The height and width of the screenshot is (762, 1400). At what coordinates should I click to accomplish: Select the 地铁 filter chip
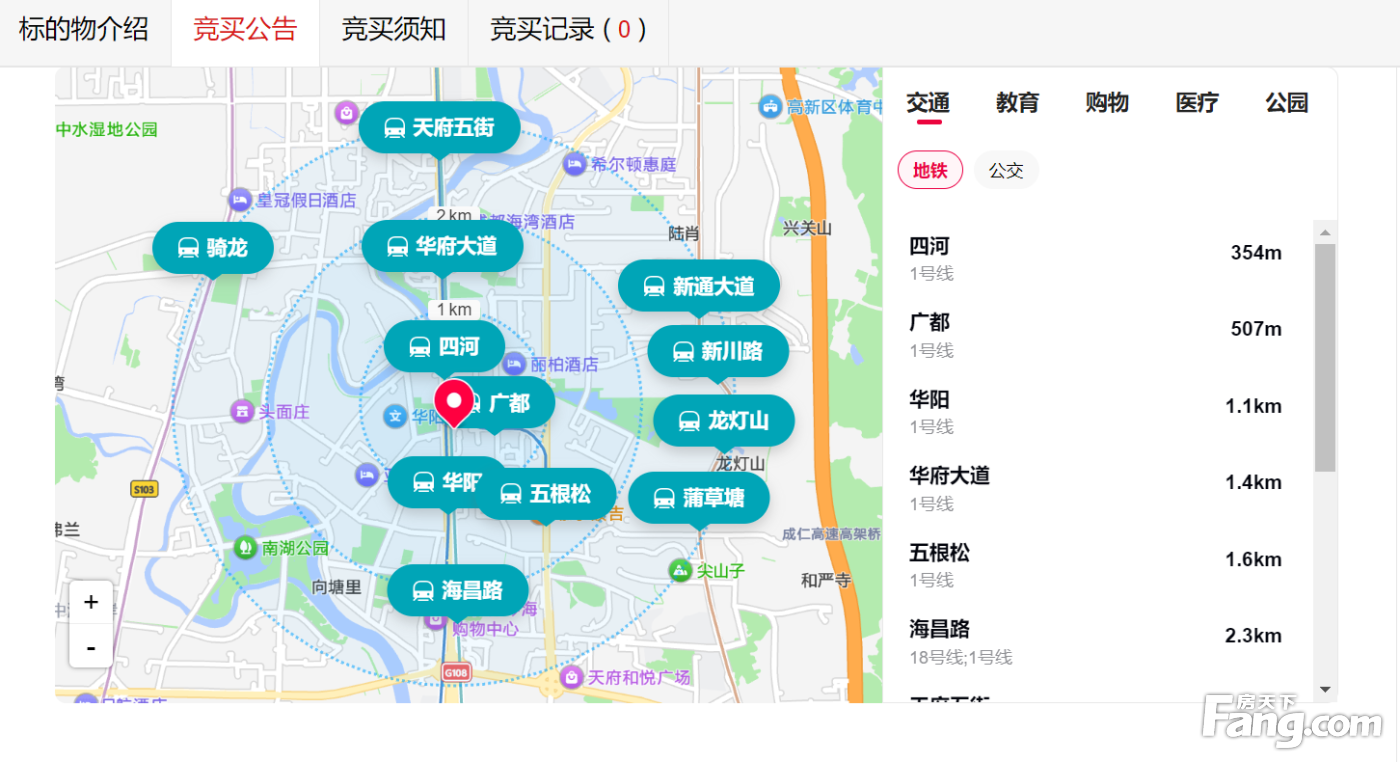[930, 170]
